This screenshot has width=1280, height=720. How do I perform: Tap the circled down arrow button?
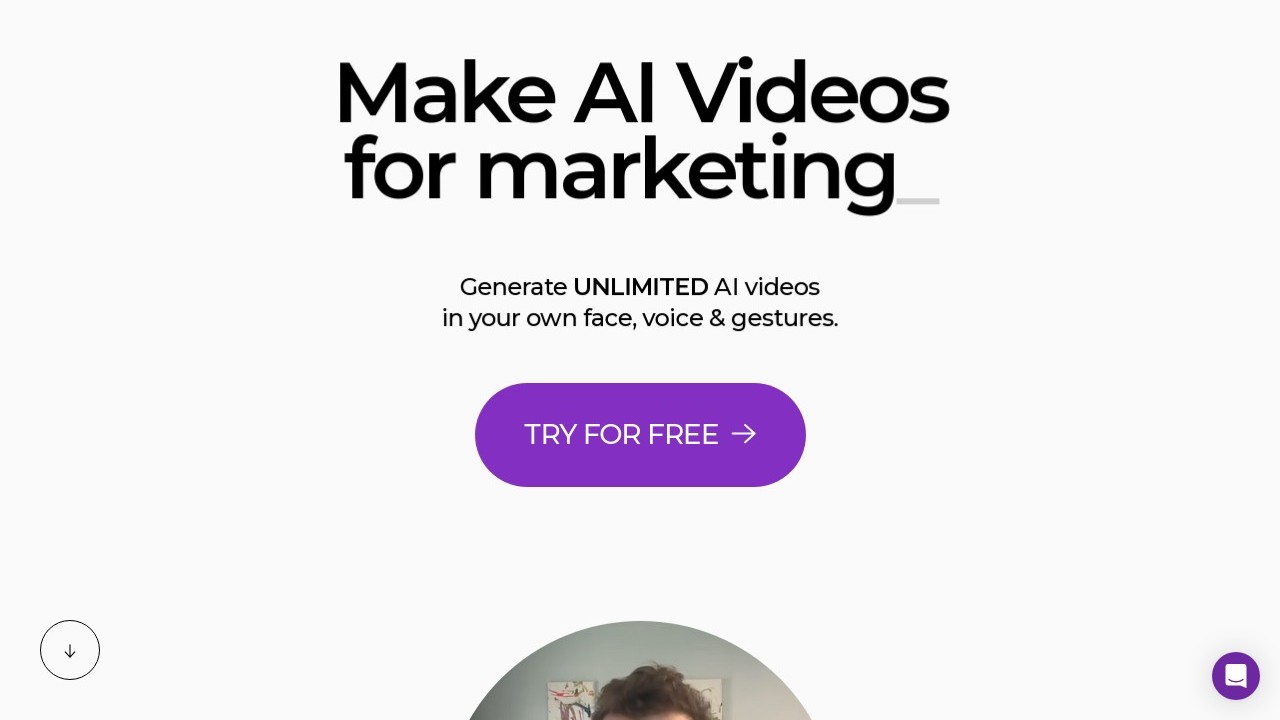[x=70, y=650]
